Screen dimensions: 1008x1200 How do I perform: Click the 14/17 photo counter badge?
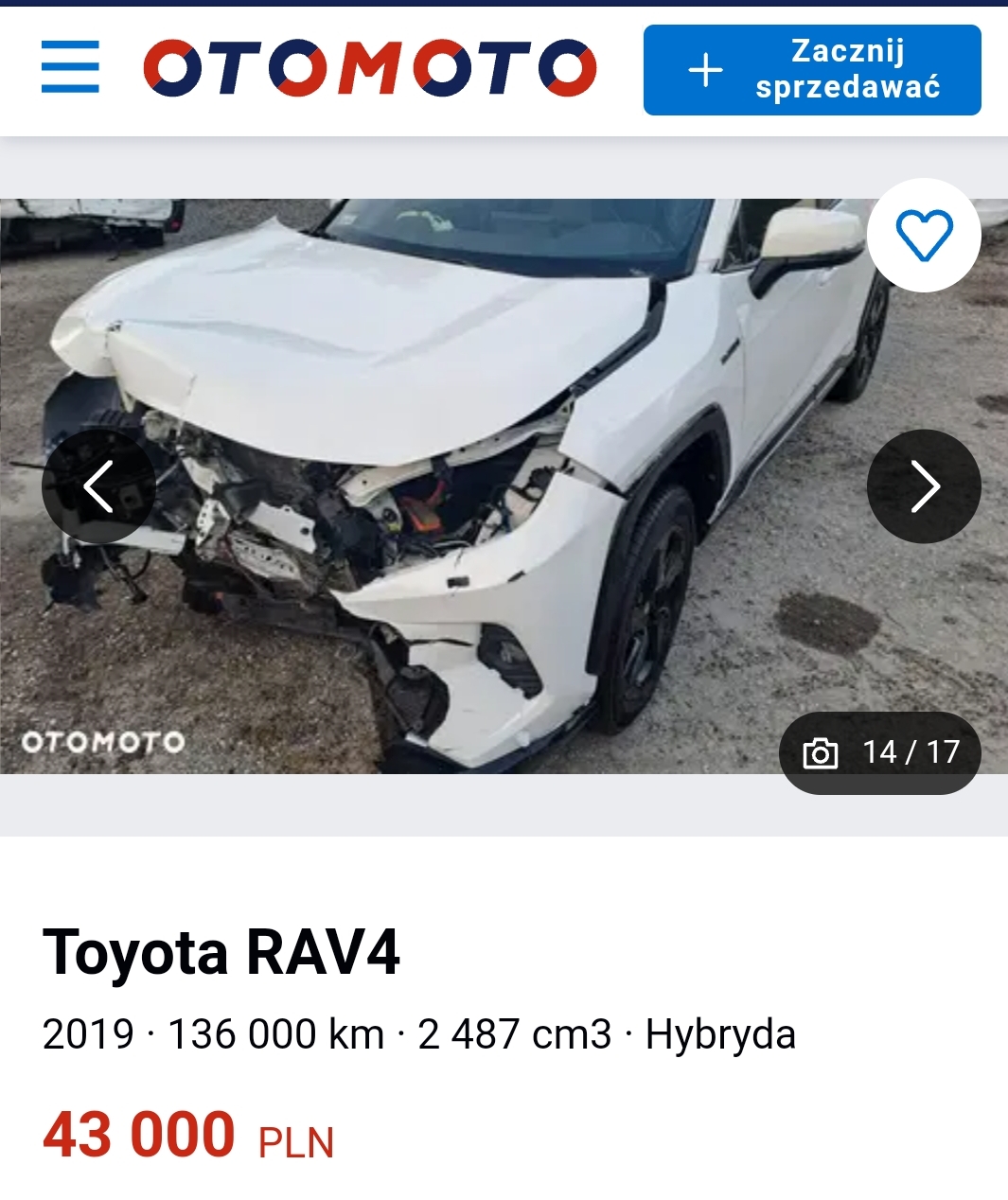[x=880, y=753]
